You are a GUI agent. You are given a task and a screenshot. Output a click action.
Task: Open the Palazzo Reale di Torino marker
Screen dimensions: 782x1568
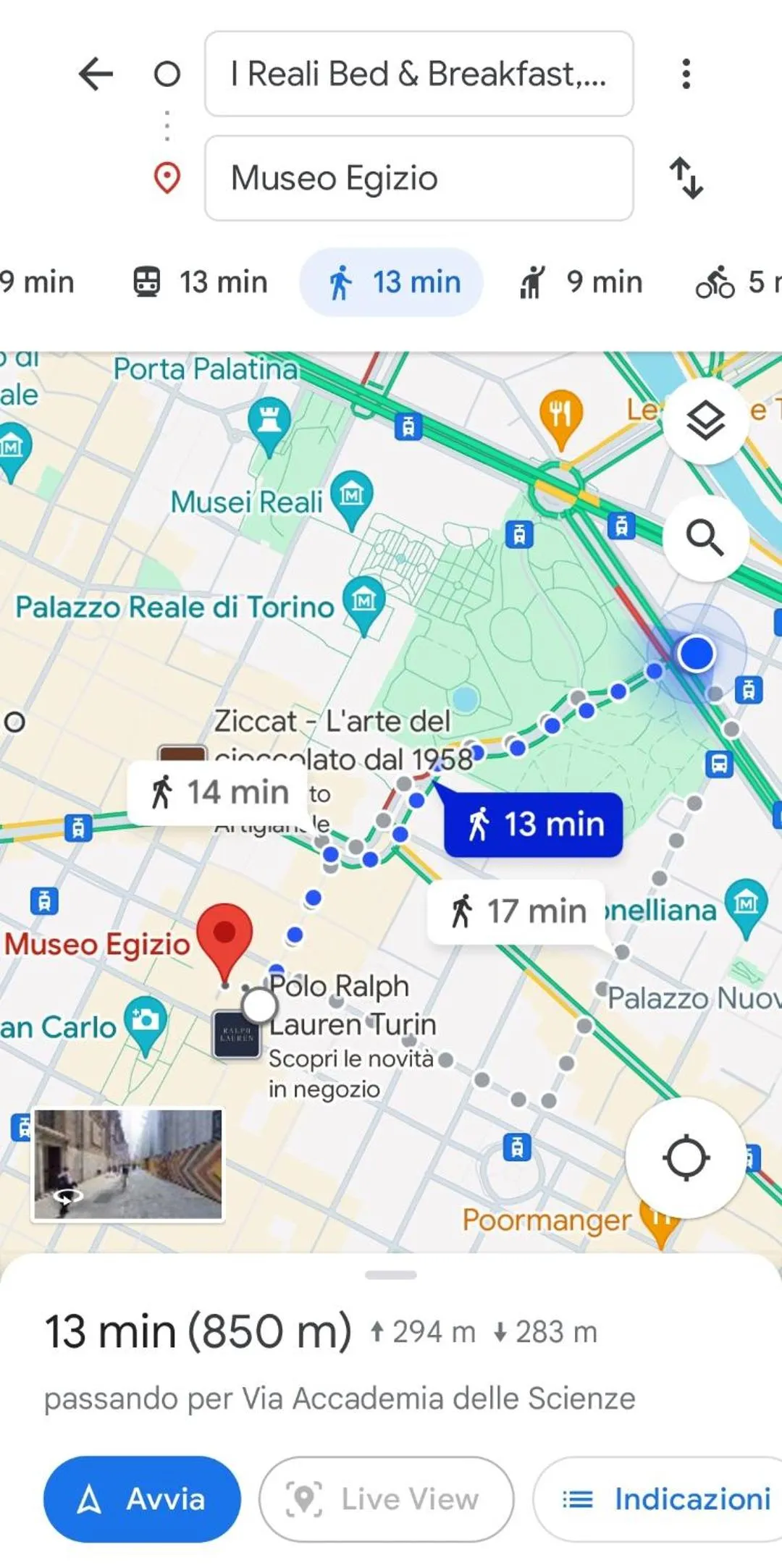tap(364, 602)
